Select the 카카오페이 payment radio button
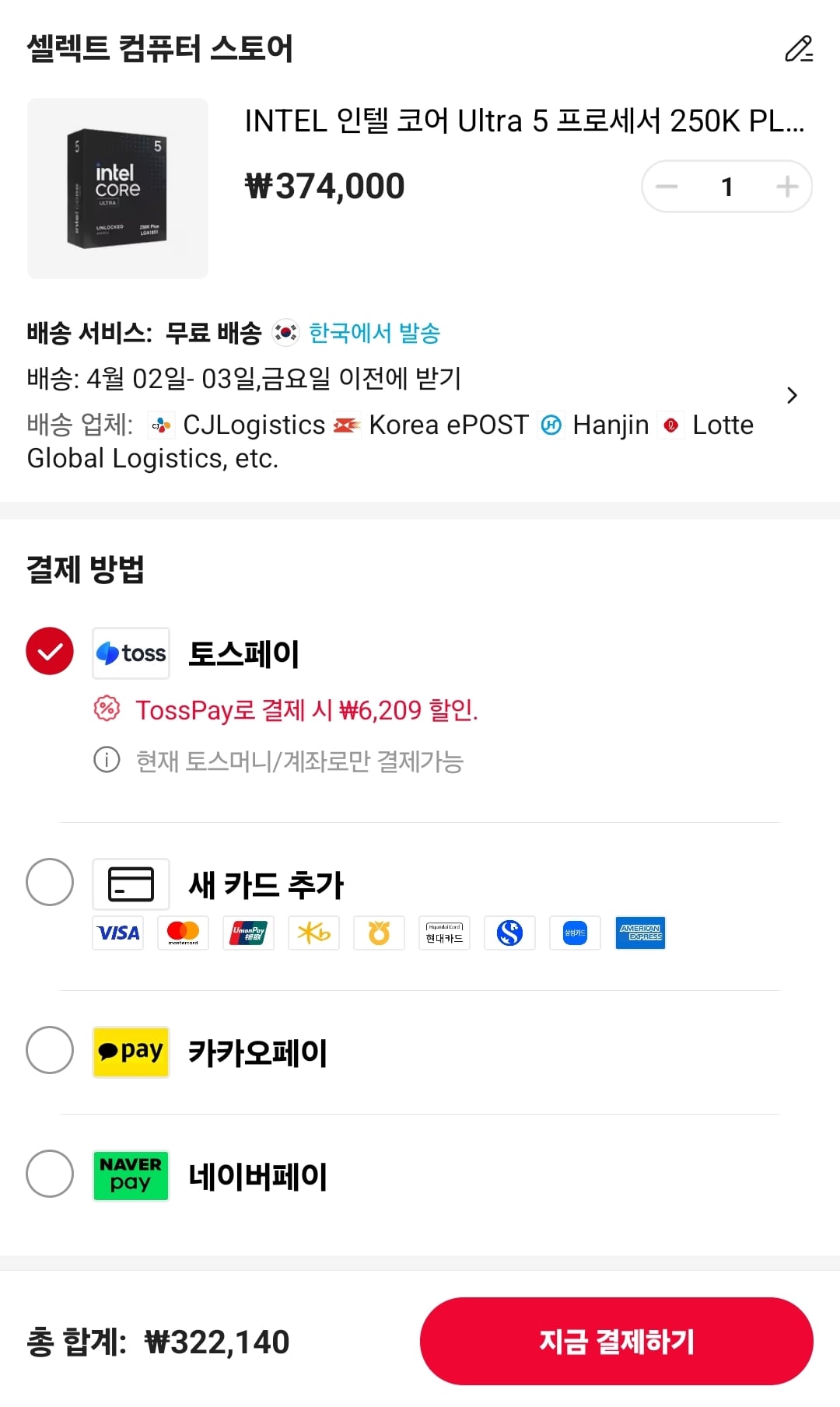840x1407 pixels. pyautogui.click(x=49, y=1052)
